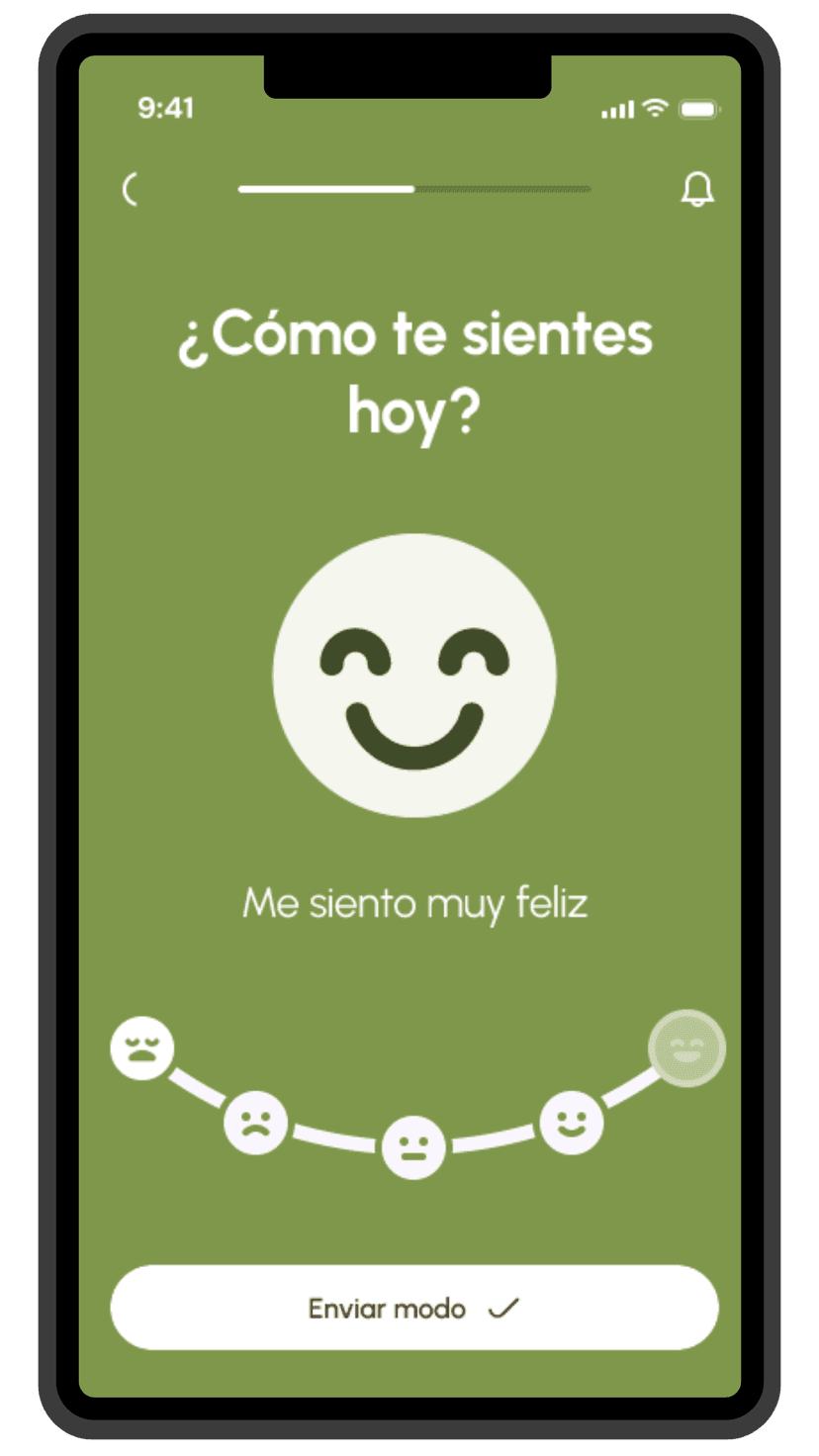Go back with the top-left arrow

(x=131, y=189)
